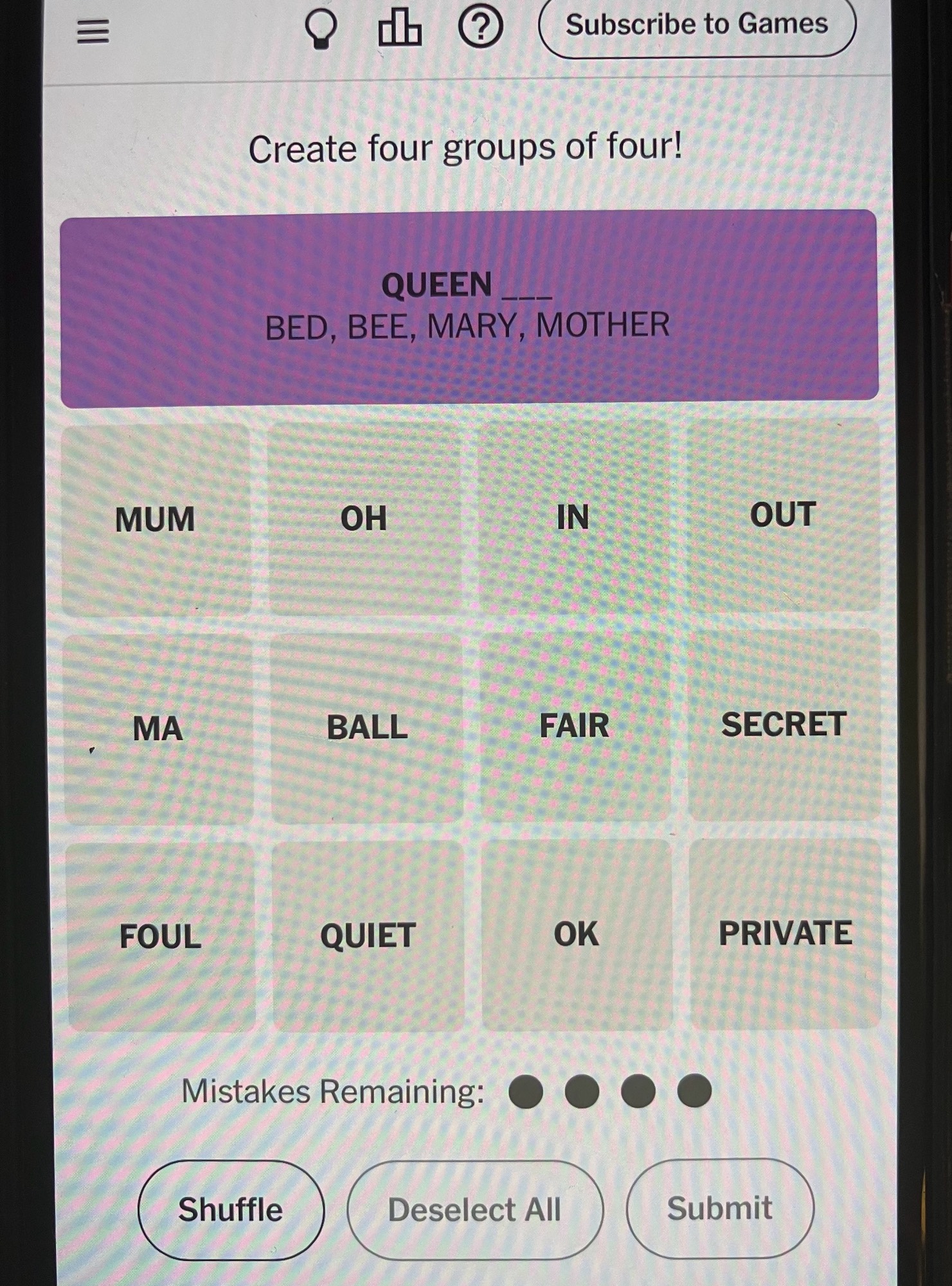Open the help question mark

click(480, 28)
